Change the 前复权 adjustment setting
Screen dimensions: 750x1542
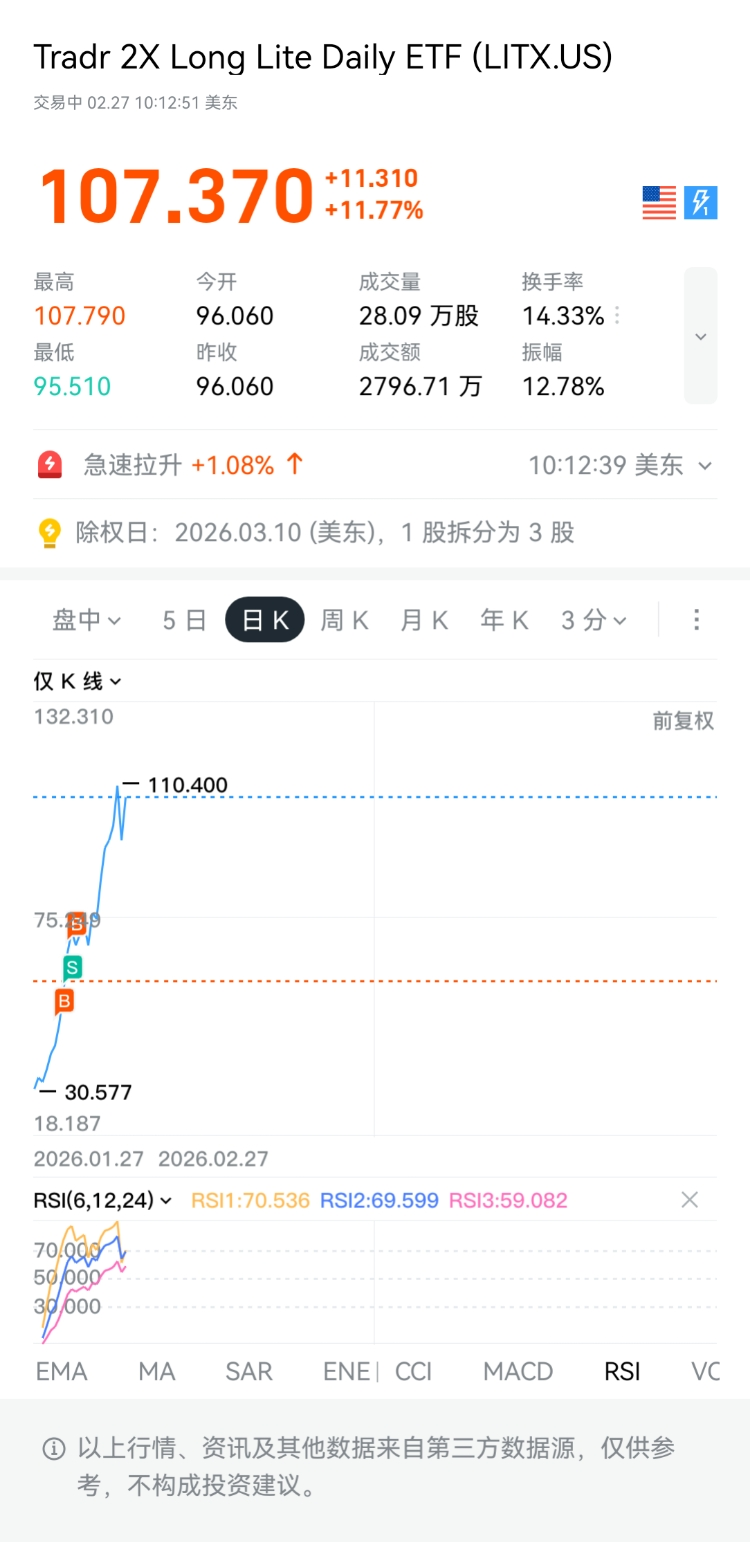click(683, 721)
